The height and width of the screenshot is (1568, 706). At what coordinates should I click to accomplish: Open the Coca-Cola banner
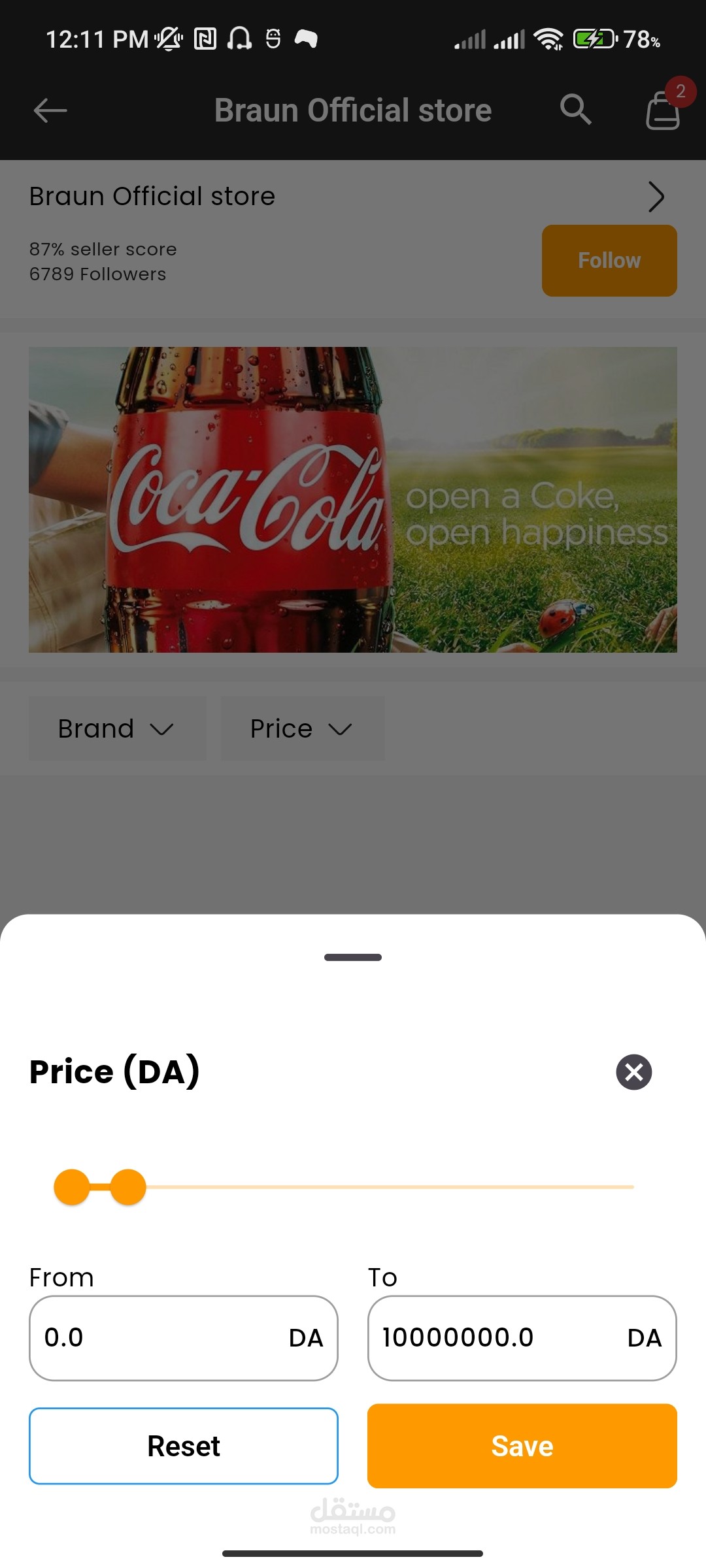coord(353,500)
